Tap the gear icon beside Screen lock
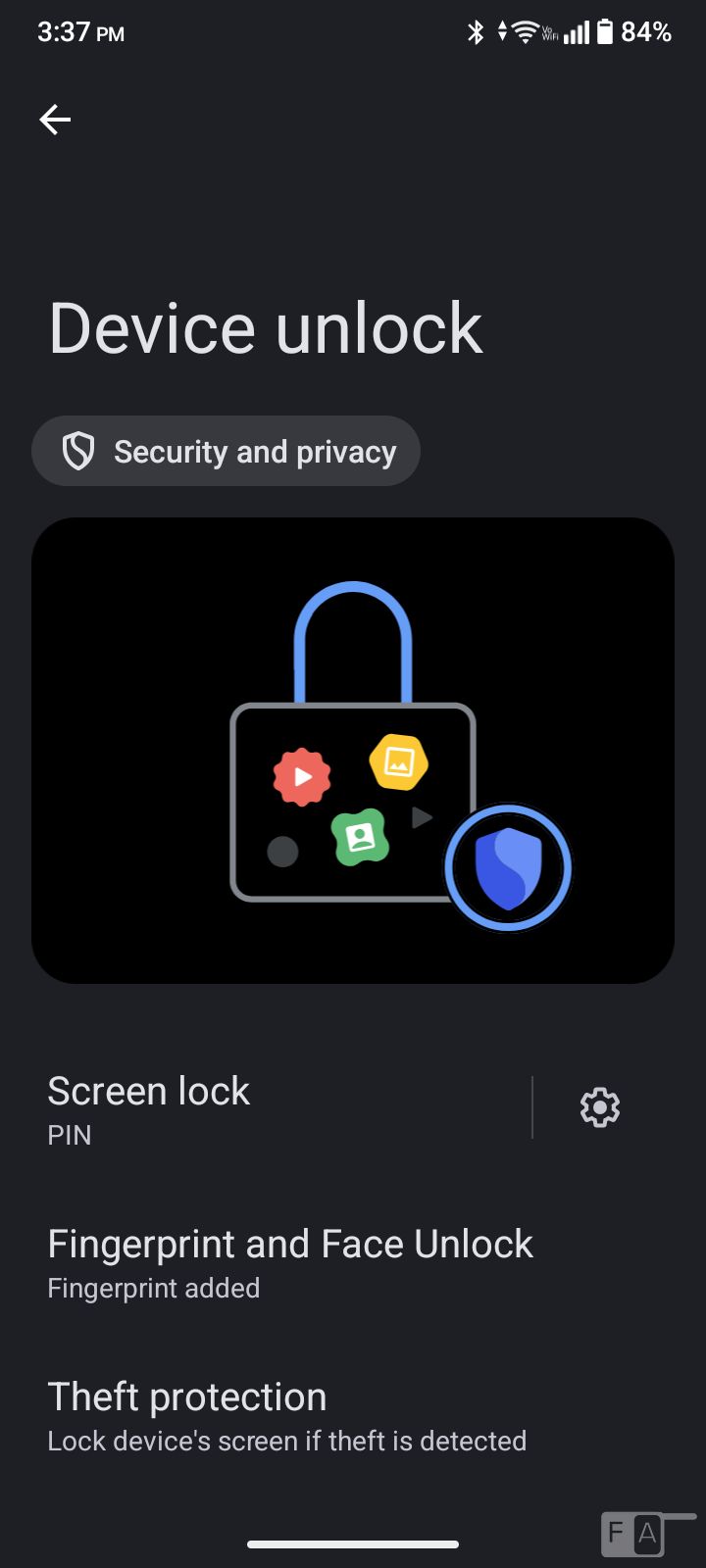Image resolution: width=706 pixels, height=1568 pixels. [x=599, y=1107]
